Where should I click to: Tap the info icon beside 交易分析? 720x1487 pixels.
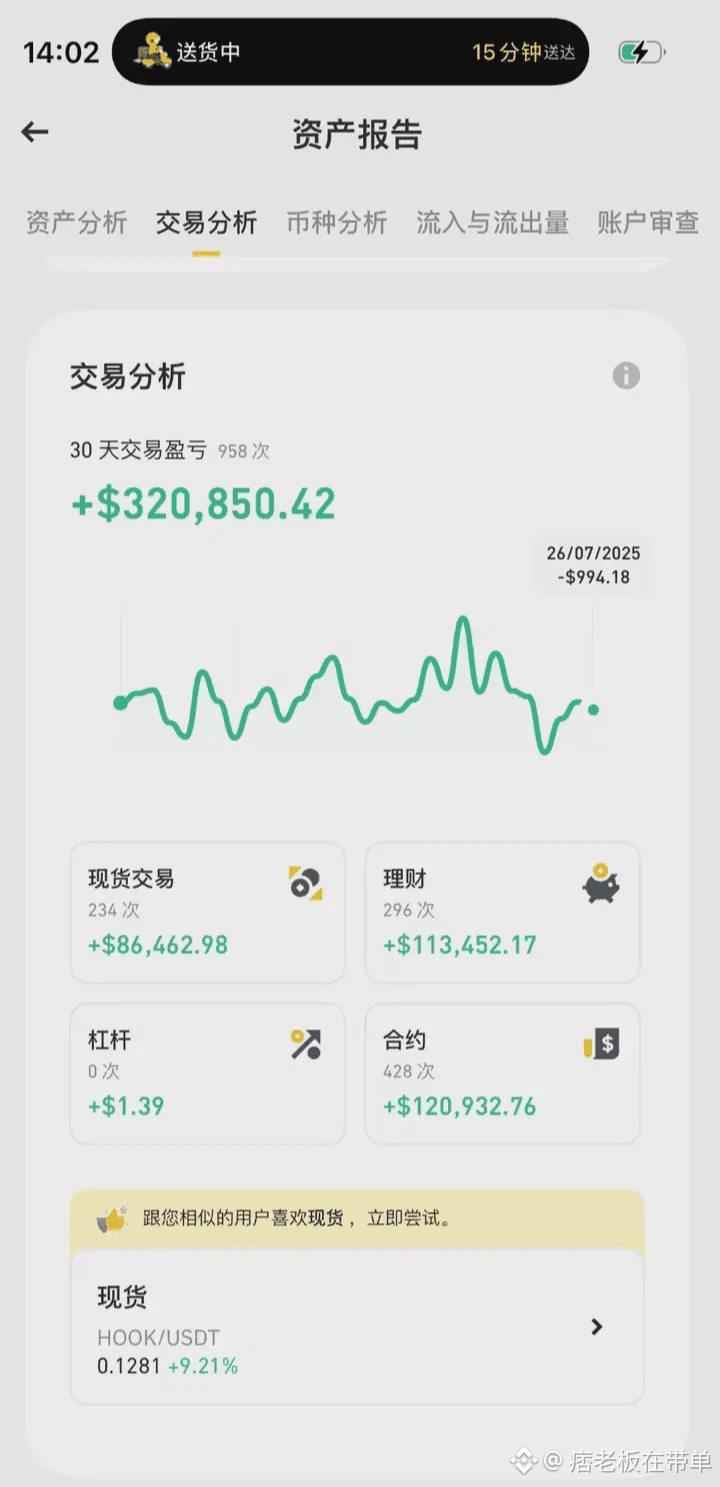tap(626, 376)
